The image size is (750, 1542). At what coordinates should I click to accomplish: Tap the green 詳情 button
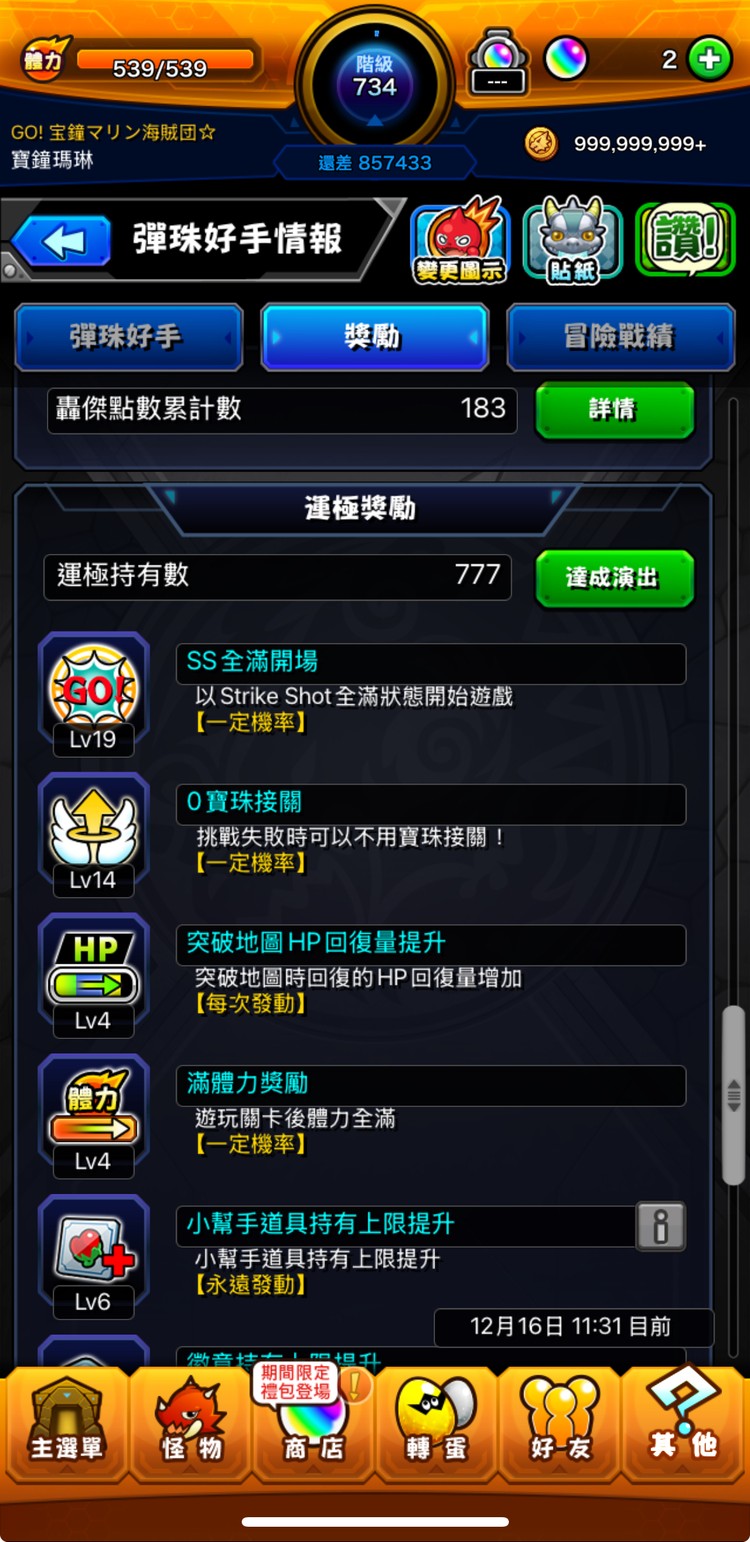pyautogui.click(x=614, y=410)
